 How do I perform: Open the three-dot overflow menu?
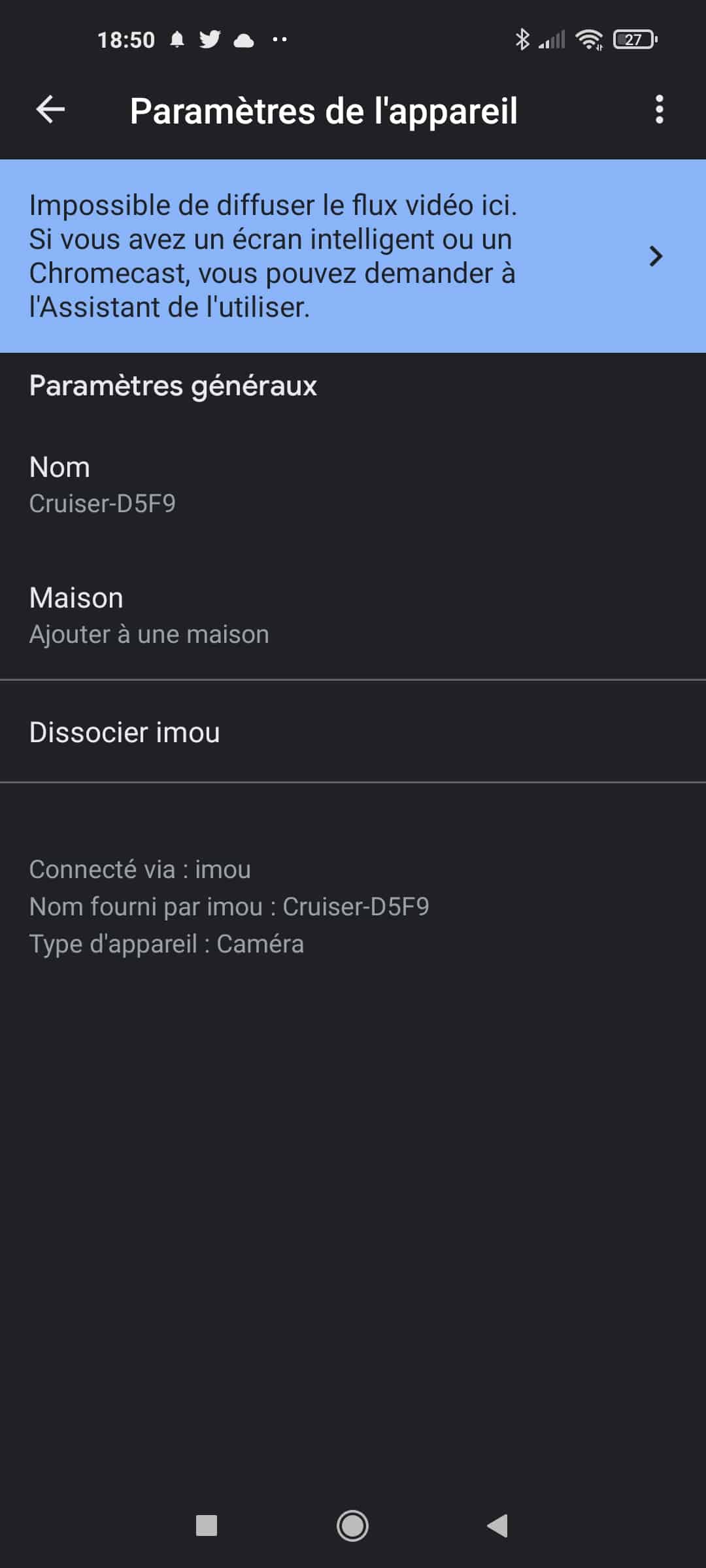659,109
